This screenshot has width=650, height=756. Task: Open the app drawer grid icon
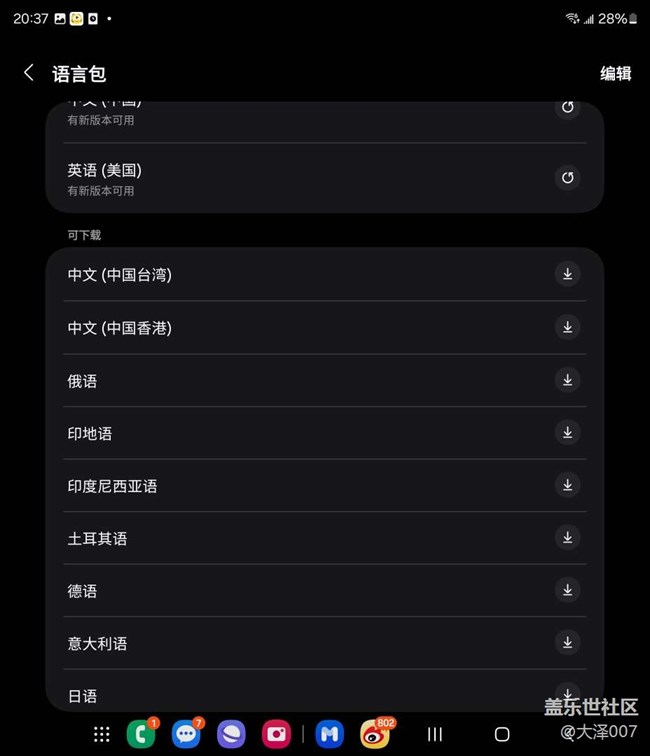[x=101, y=734]
